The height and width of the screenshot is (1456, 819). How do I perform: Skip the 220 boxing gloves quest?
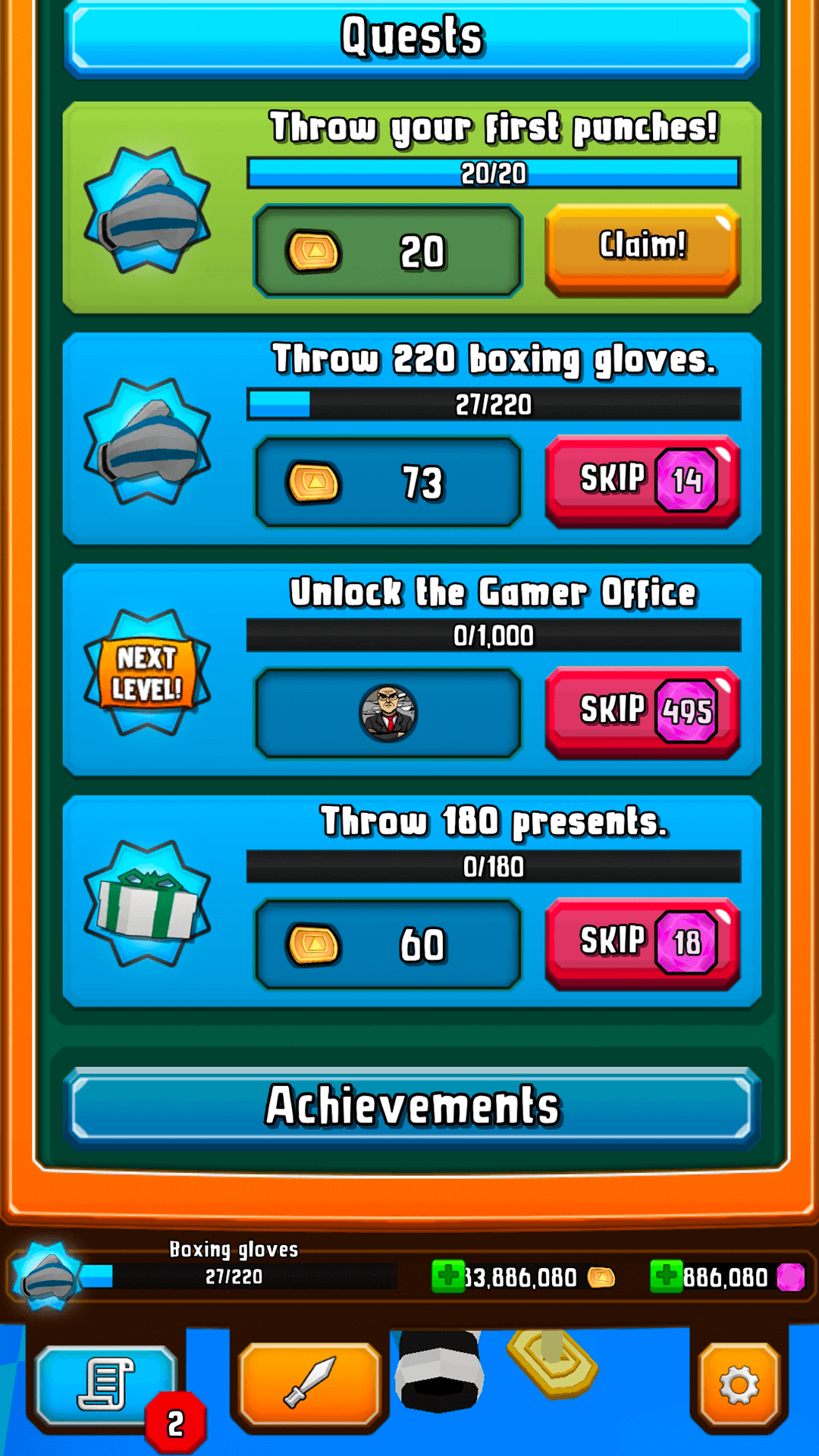[x=642, y=480]
